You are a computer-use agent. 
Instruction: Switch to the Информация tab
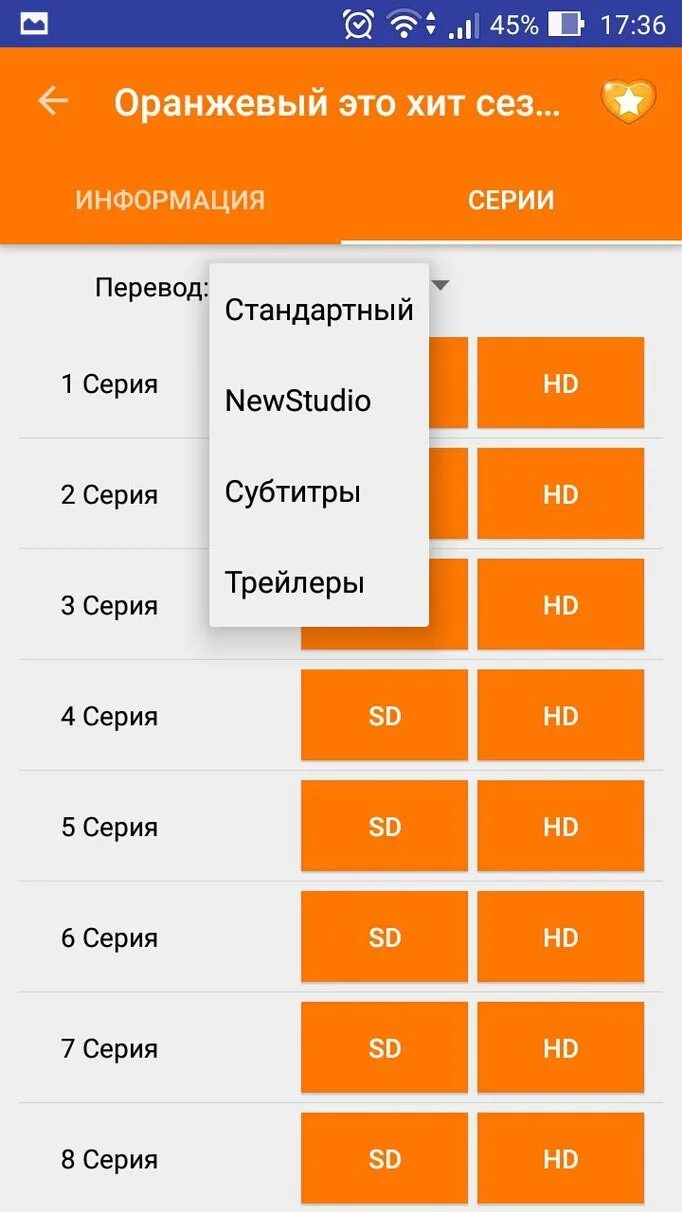170,200
